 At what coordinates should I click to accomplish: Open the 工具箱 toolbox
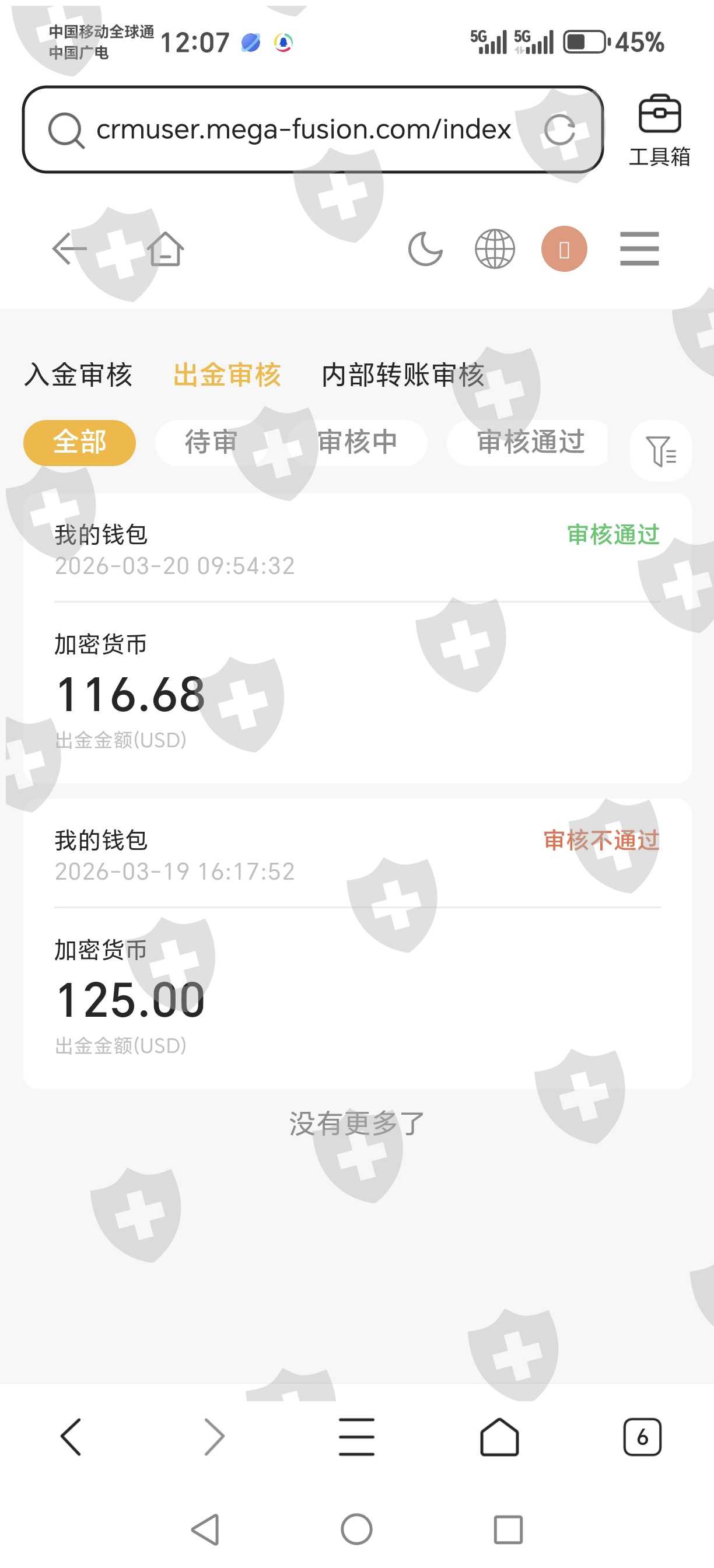pos(659,130)
